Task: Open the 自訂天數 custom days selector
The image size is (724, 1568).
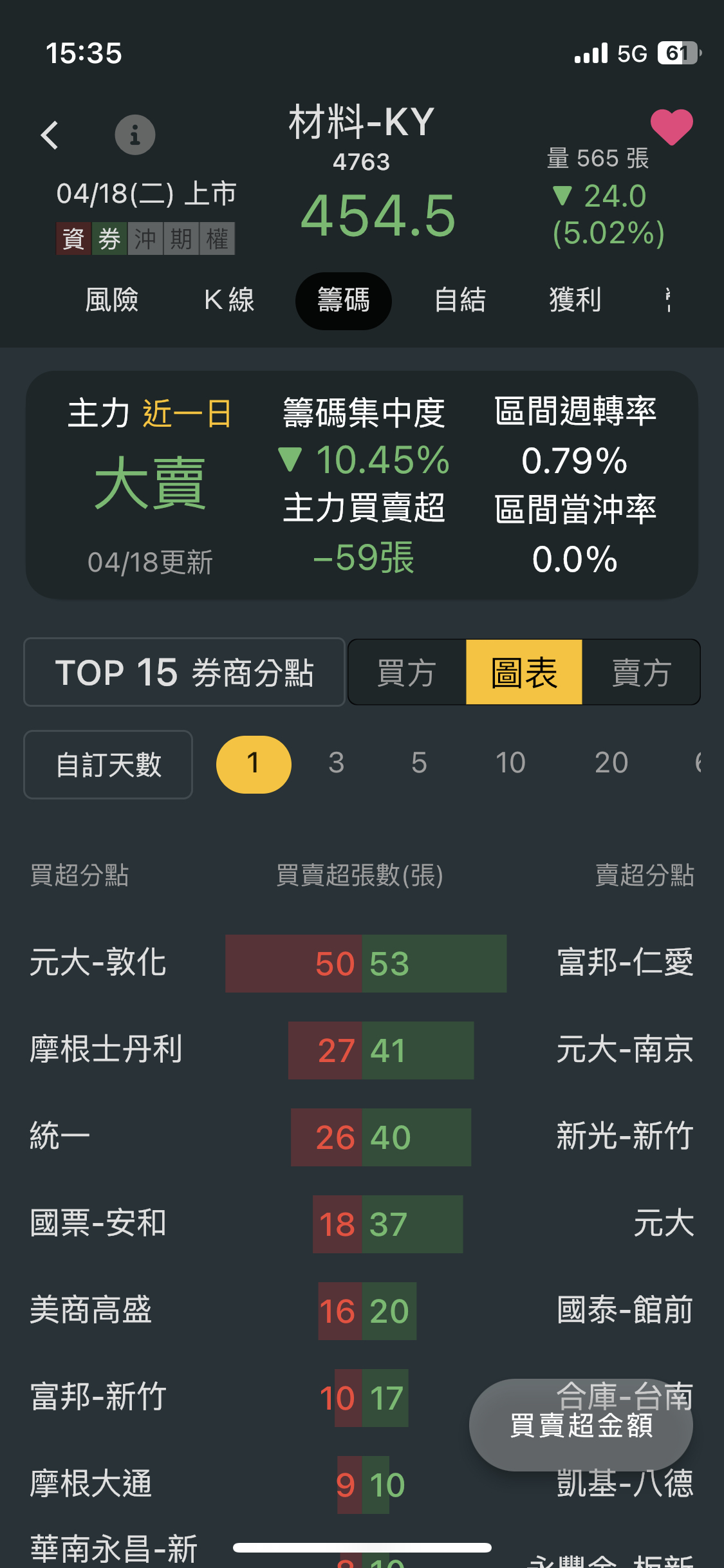Action: 107,764
